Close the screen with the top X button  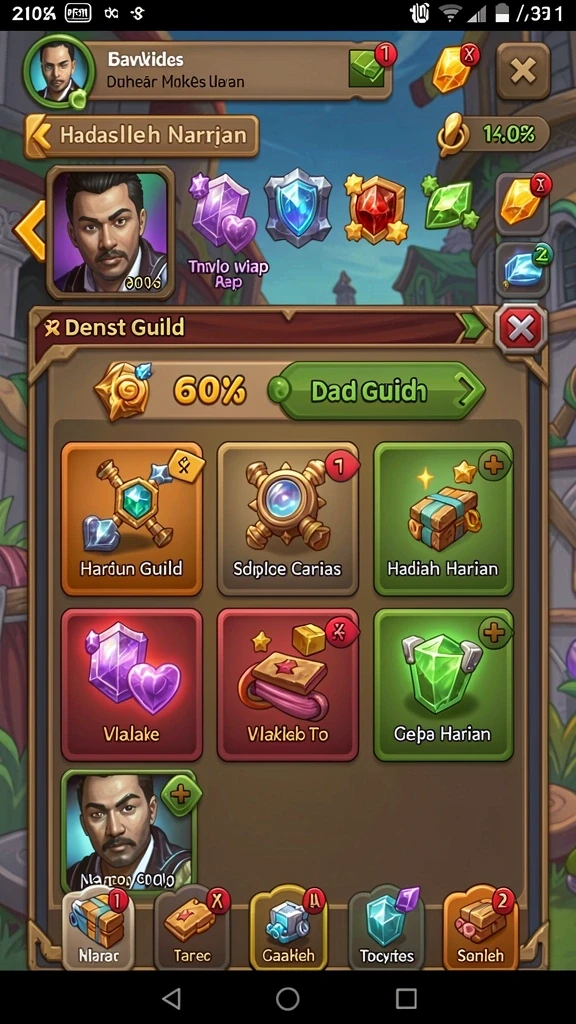point(523,71)
